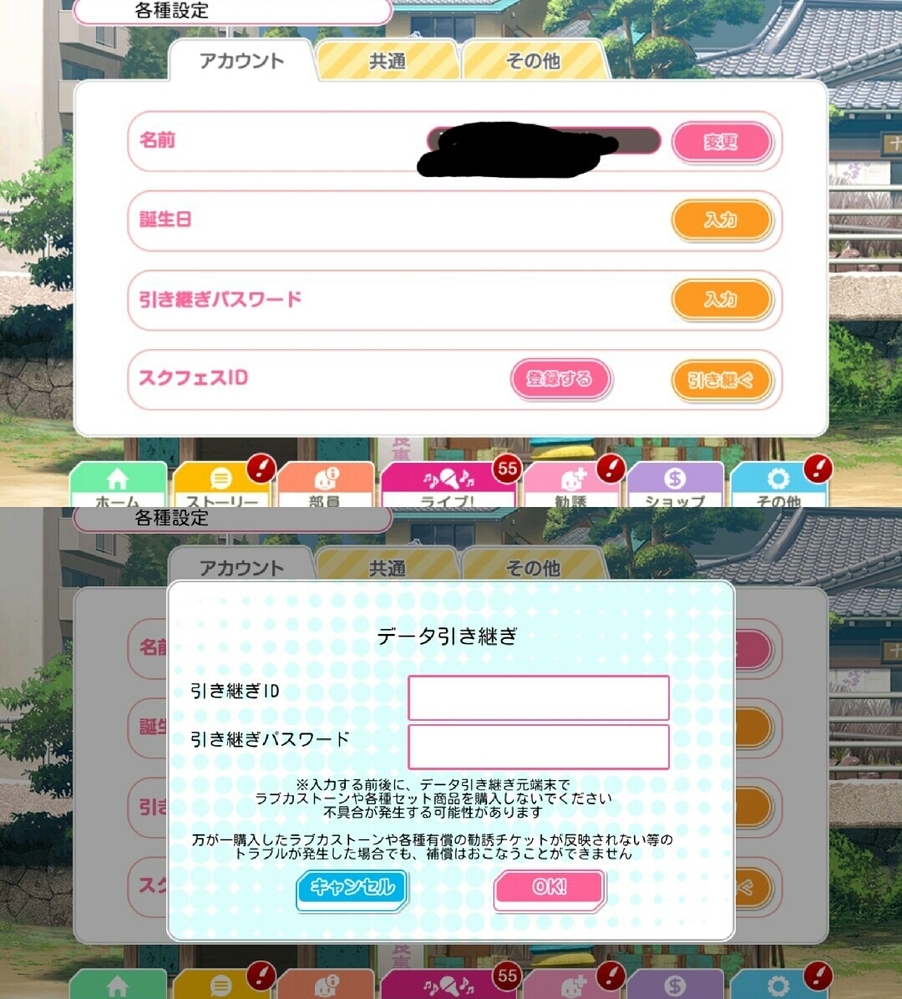Tap 変更 to change the name
902x999 pixels.
(x=721, y=142)
